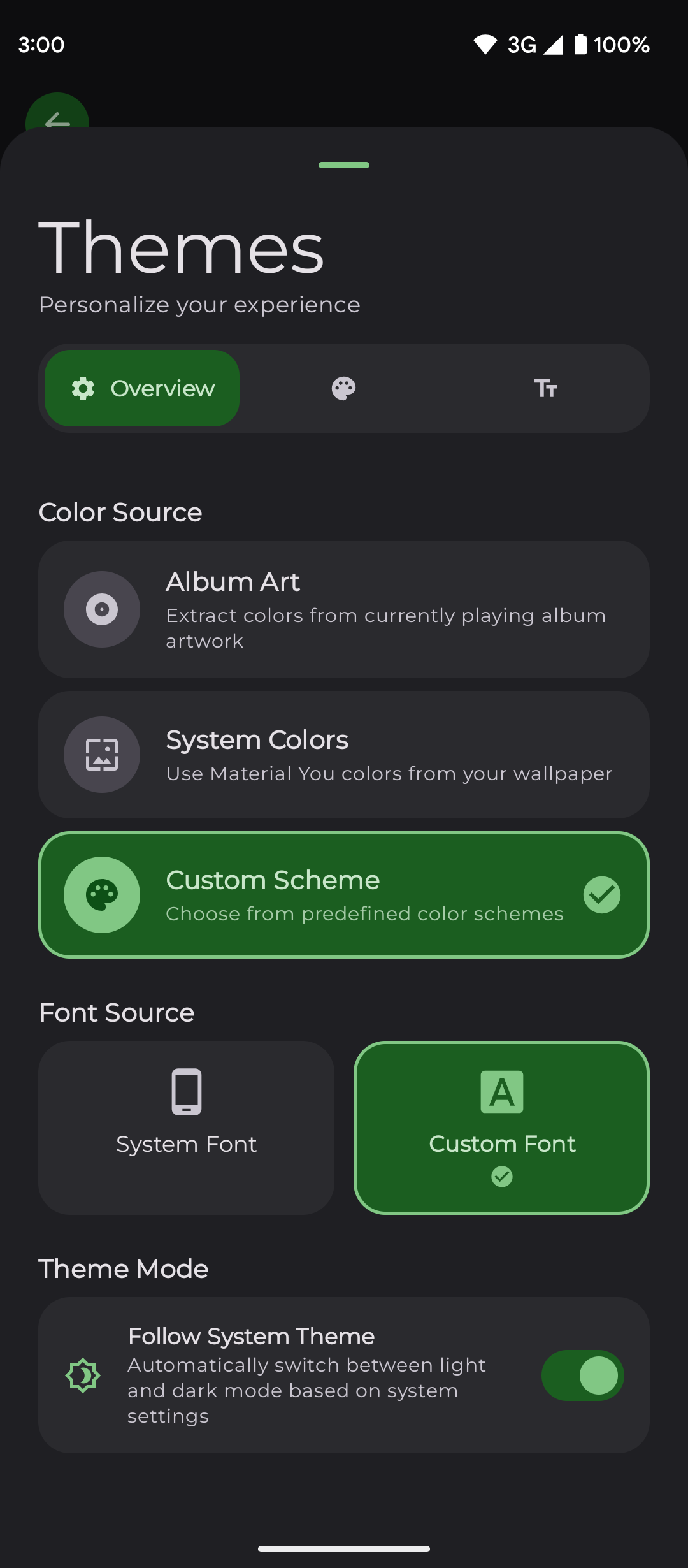
Task: Disable the Follow System Theme switch
Action: 582,1376
